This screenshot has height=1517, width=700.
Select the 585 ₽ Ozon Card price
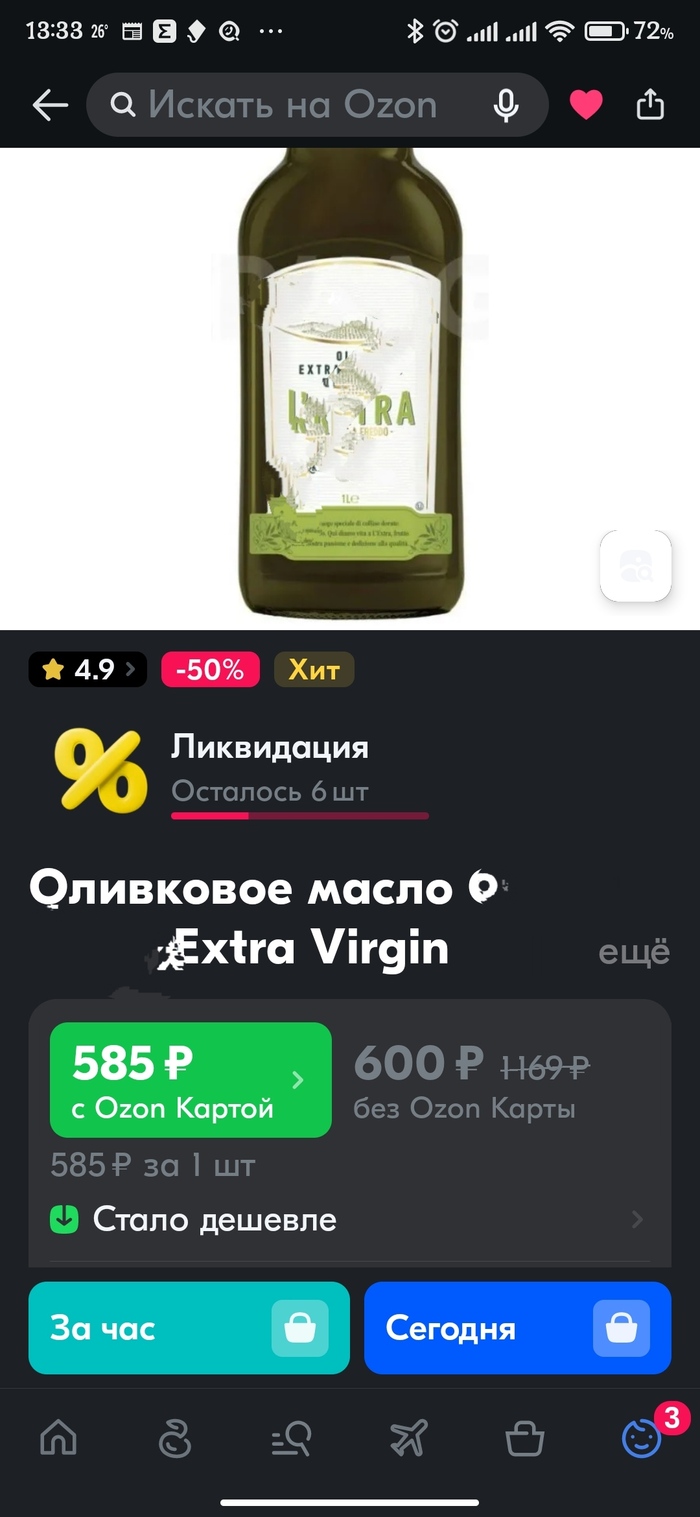coord(190,1080)
